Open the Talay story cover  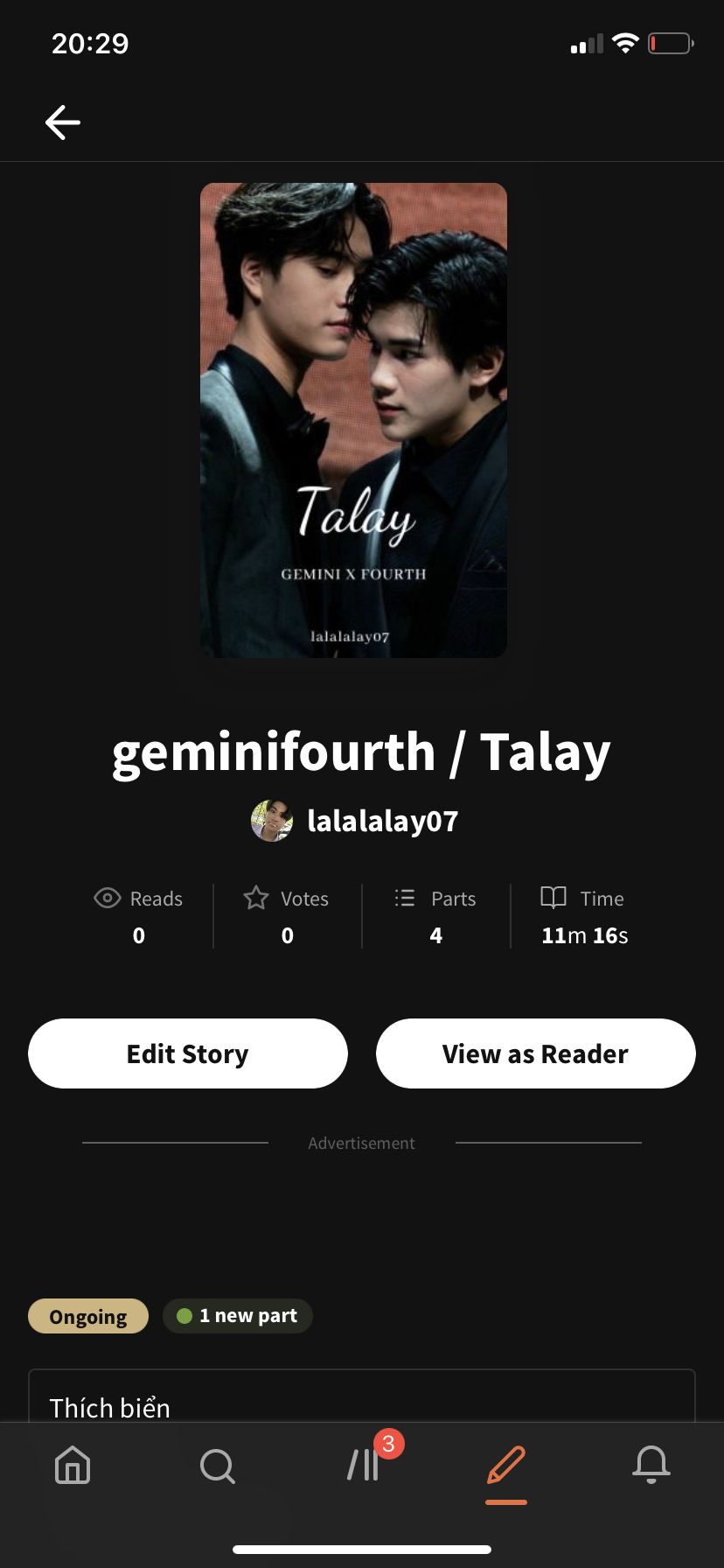(353, 420)
